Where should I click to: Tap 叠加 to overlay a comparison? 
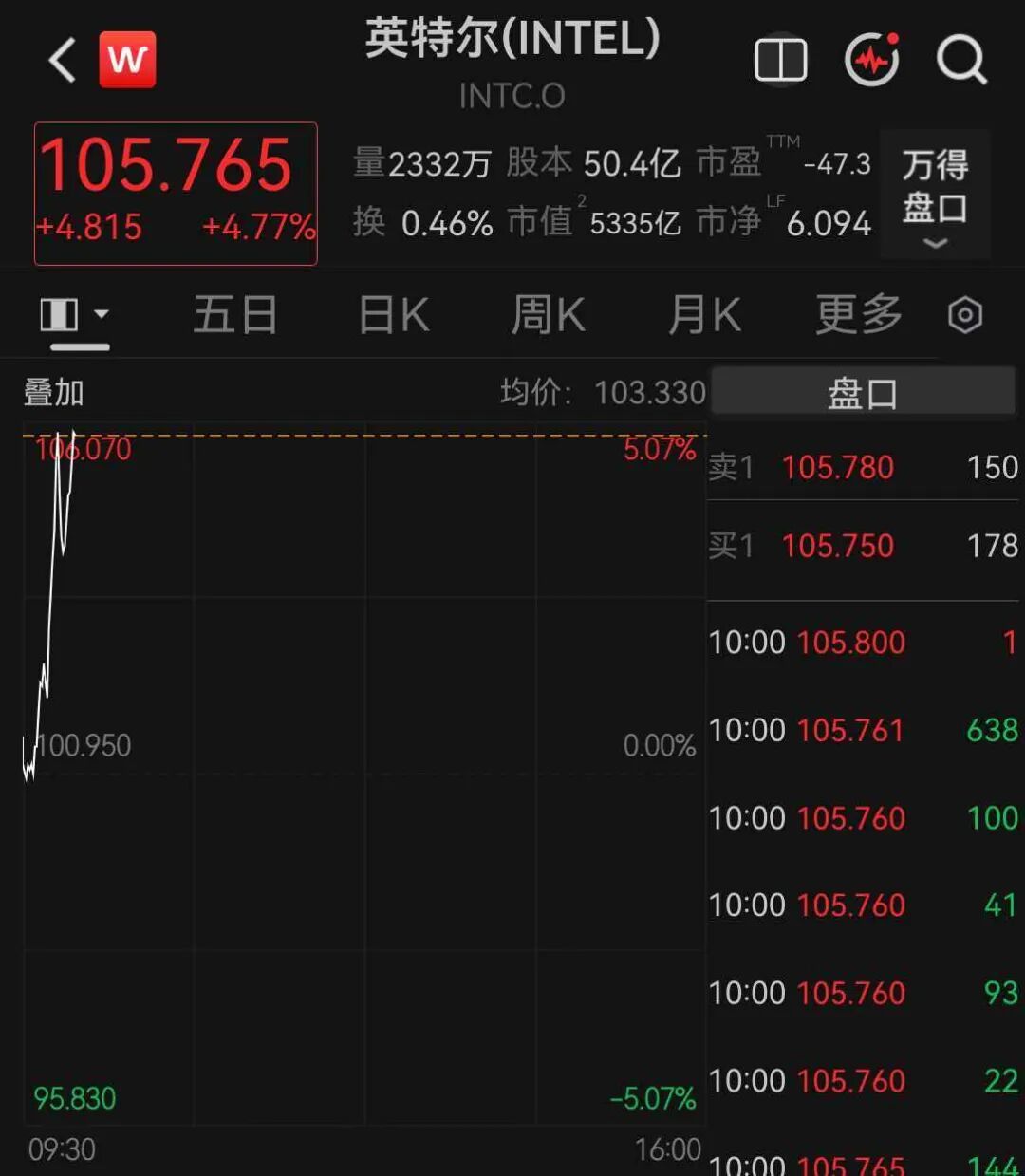(54, 392)
